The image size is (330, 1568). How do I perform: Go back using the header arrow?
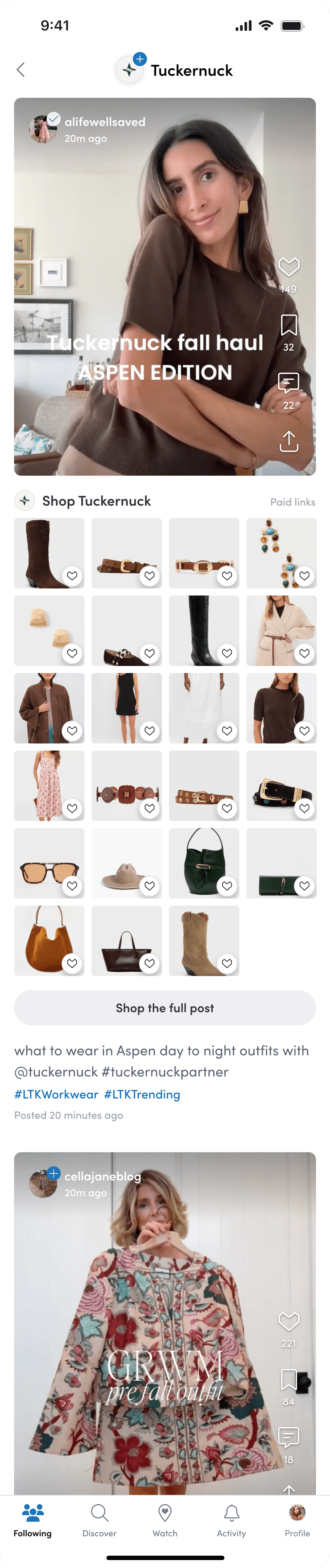pyautogui.click(x=21, y=70)
